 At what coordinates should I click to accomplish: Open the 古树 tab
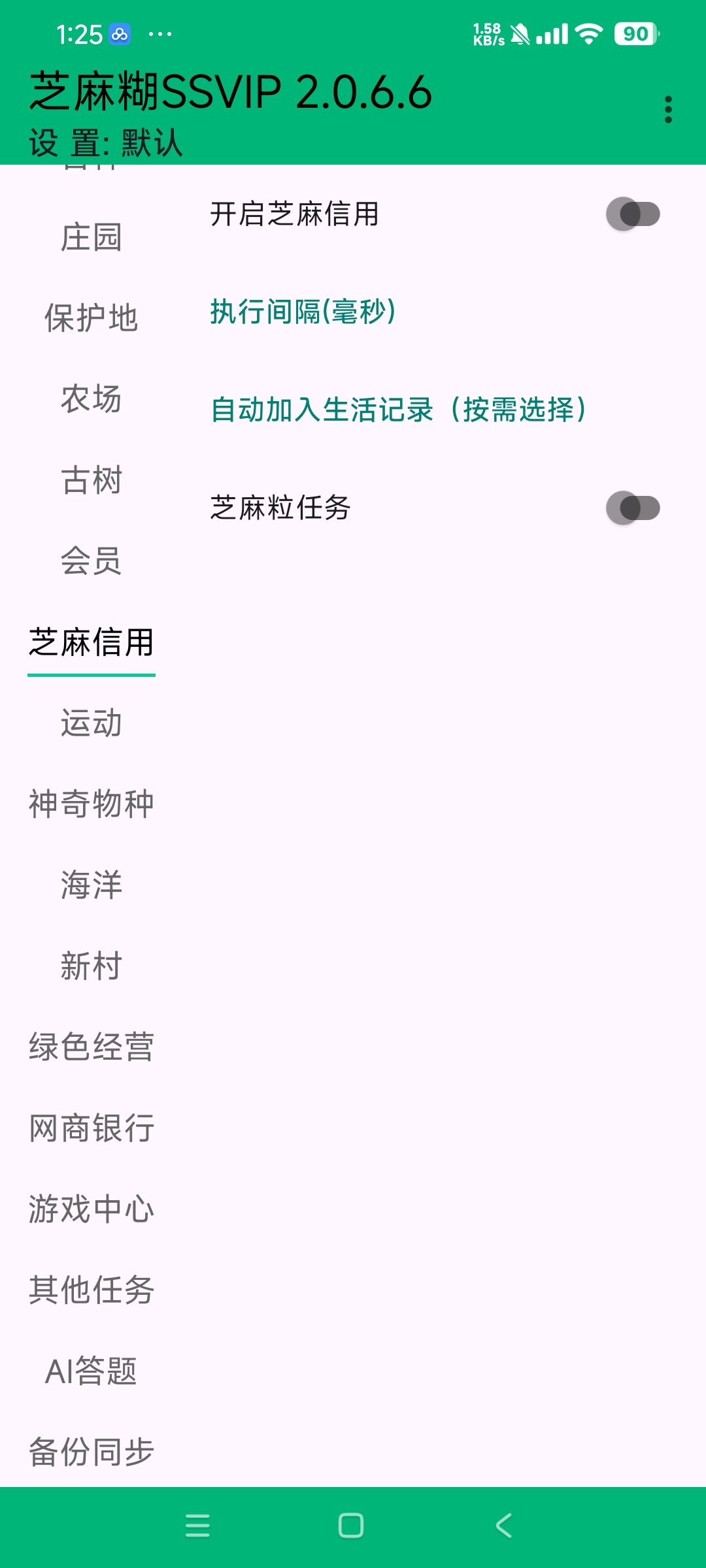[x=92, y=480]
